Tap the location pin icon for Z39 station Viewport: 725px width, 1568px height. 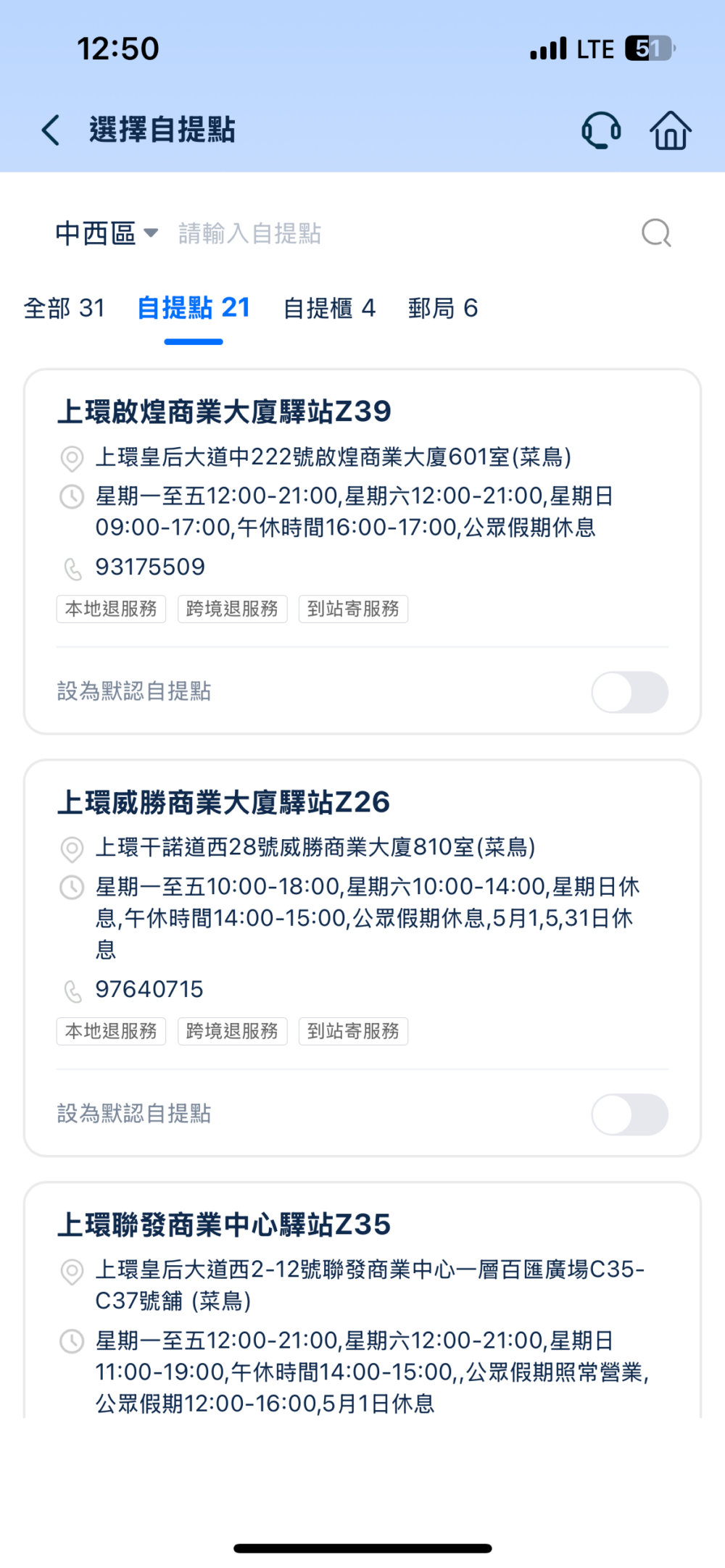click(71, 459)
